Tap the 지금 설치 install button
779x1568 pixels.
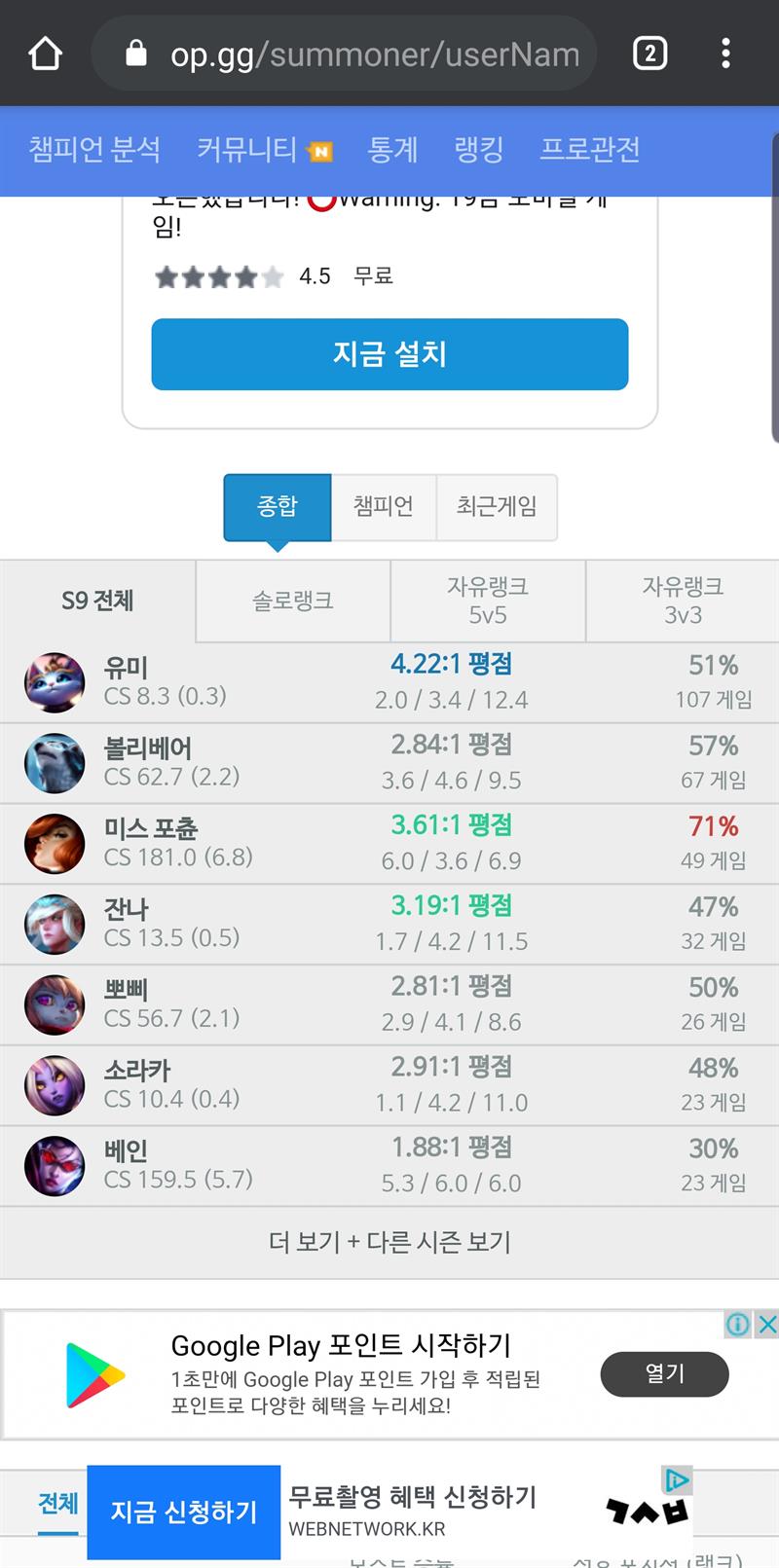(389, 354)
